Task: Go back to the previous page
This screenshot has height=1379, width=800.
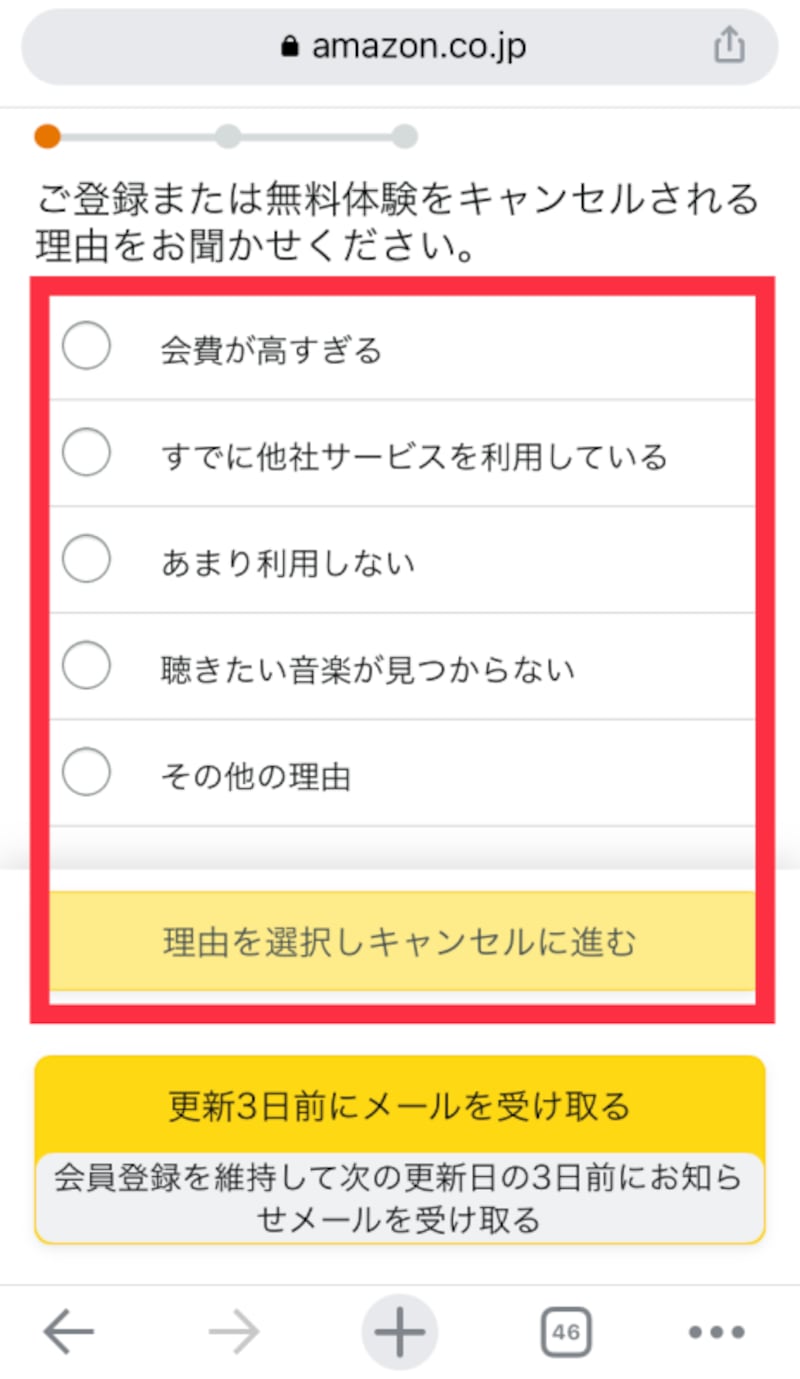Action: (x=69, y=1331)
